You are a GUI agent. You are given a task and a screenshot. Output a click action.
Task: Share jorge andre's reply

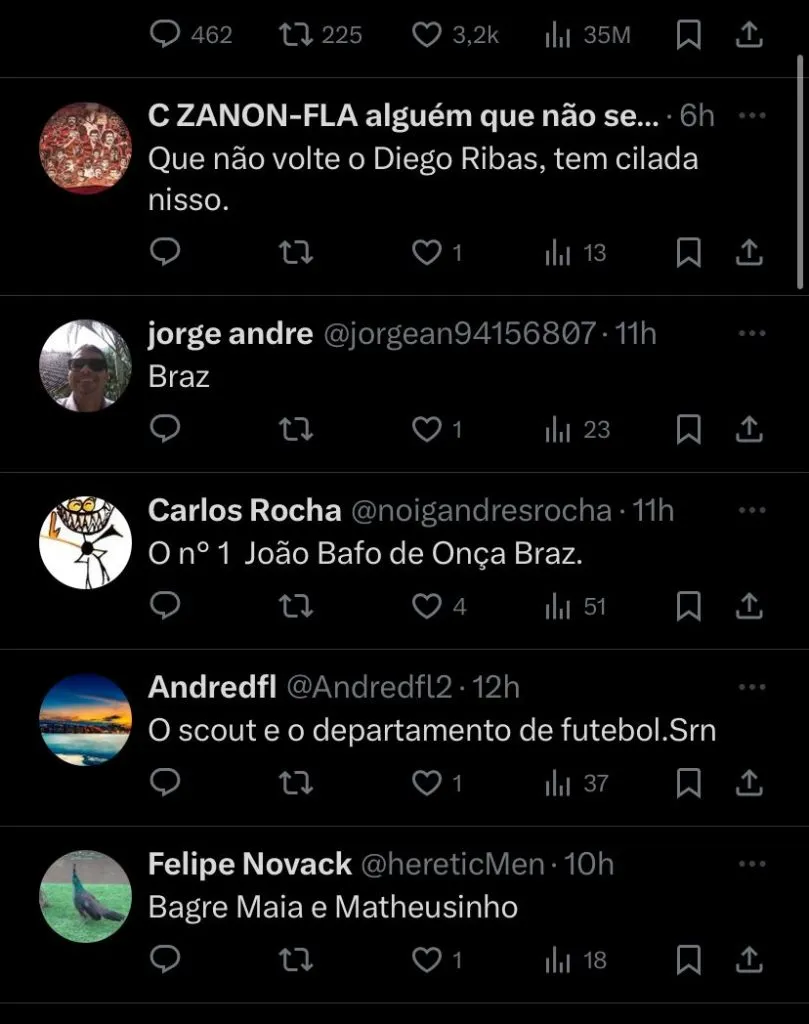749,430
